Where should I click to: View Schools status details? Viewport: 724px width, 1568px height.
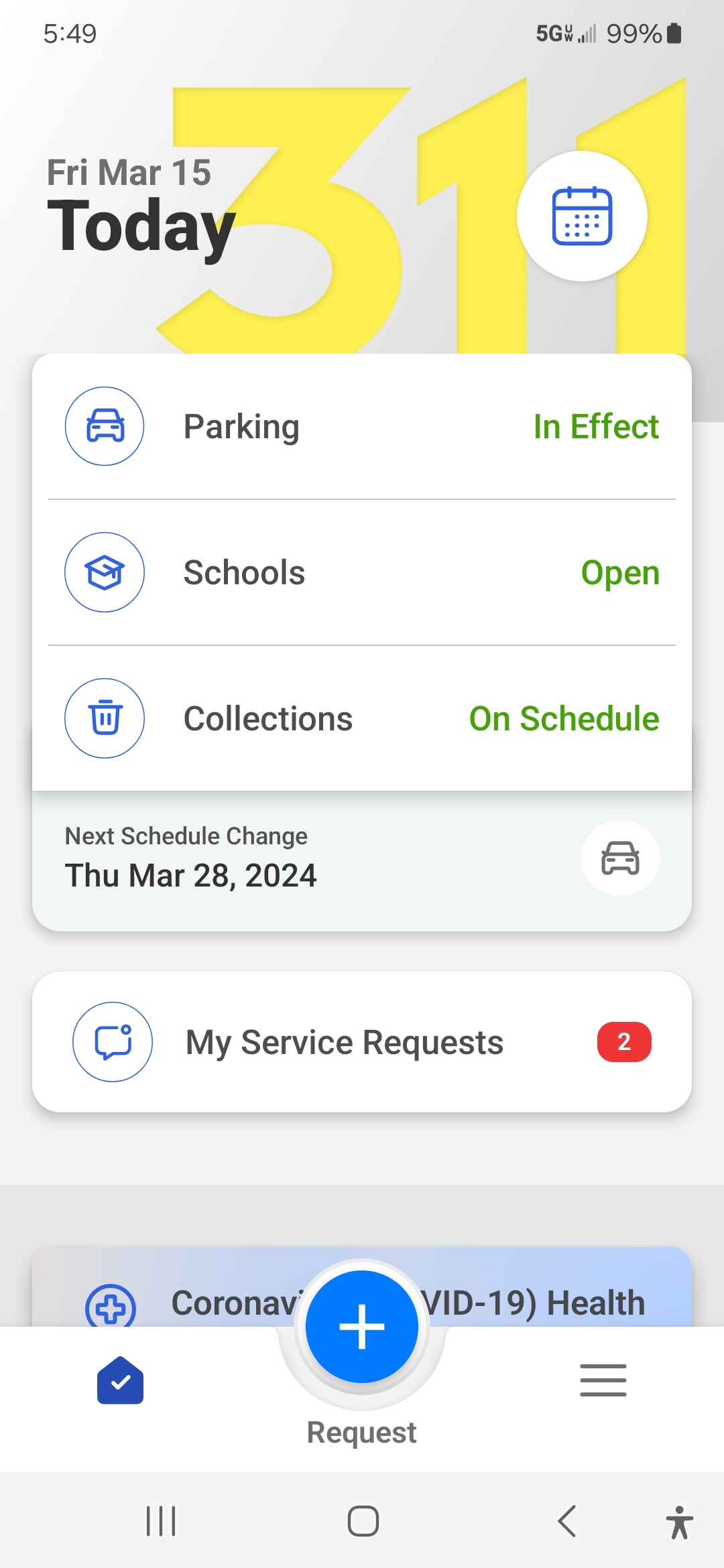coord(362,573)
